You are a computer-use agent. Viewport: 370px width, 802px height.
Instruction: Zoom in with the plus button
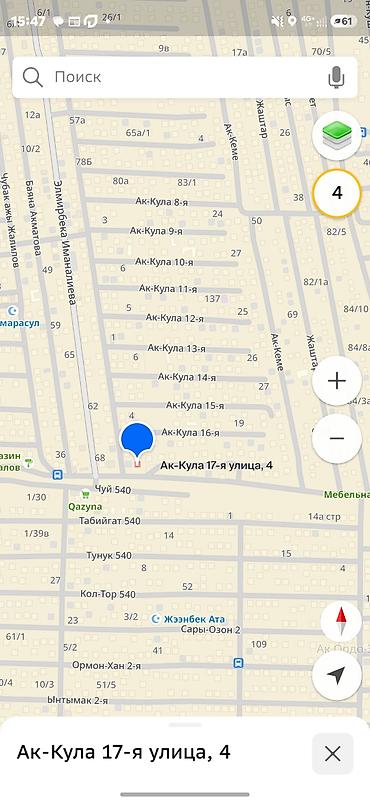(x=337, y=381)
